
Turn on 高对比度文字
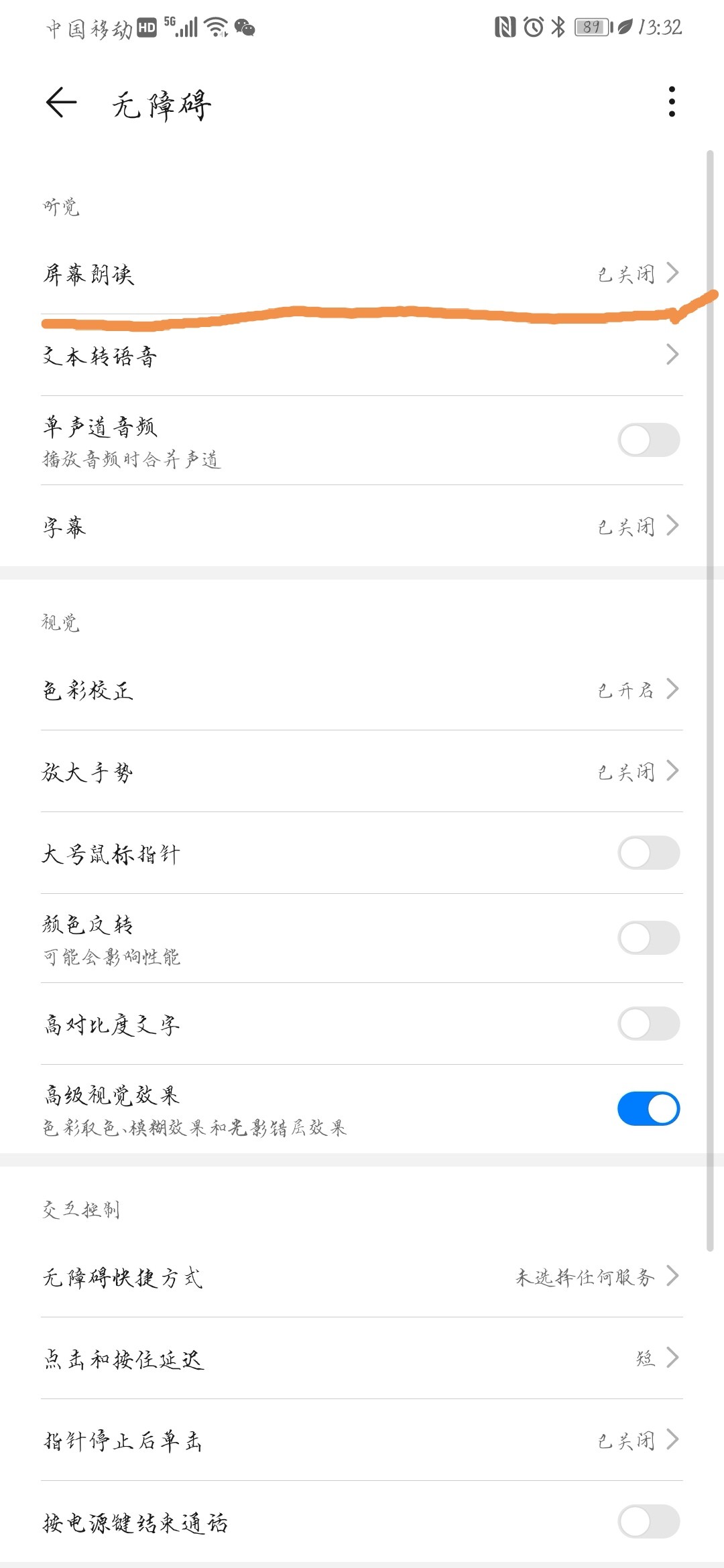648,1024
